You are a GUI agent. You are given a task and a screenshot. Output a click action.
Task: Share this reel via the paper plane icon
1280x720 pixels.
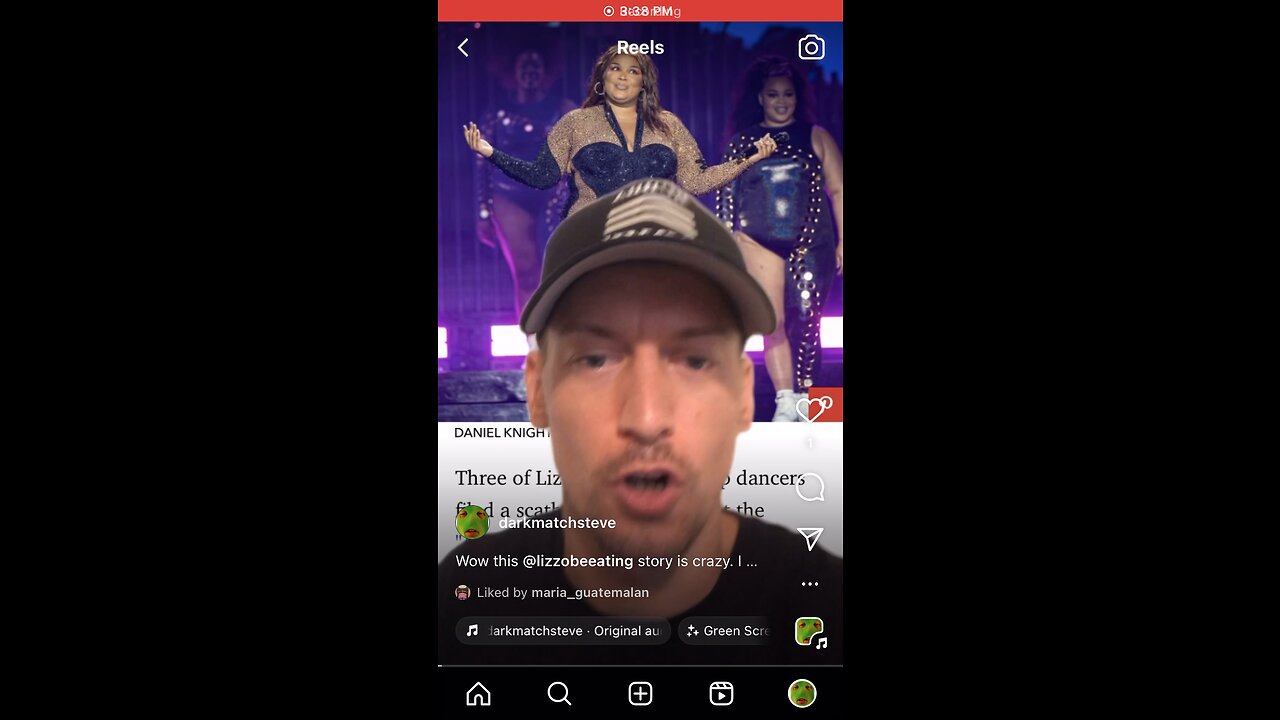coord(810,539)
